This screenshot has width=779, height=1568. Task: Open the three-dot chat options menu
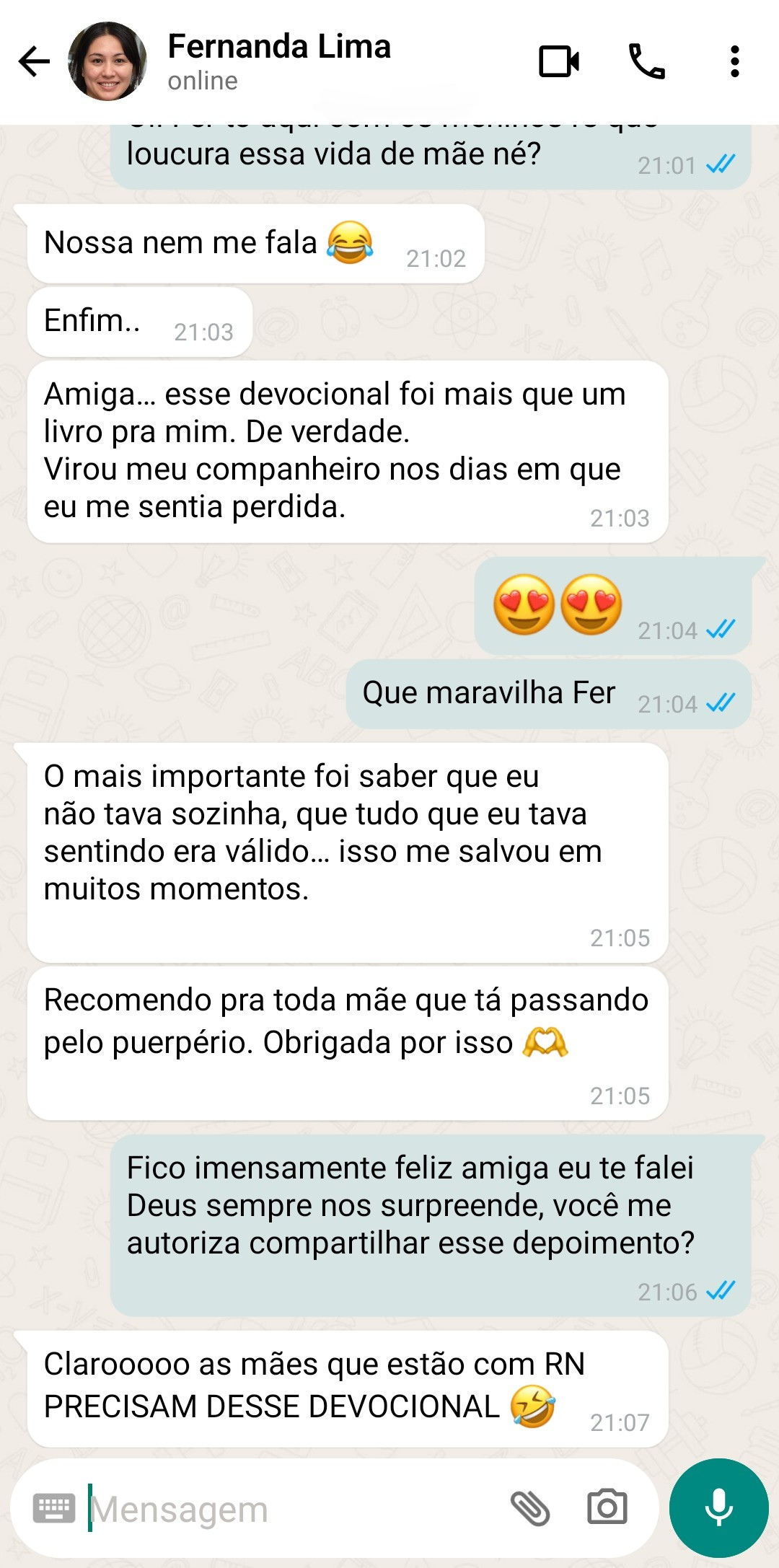coord(734,62)
